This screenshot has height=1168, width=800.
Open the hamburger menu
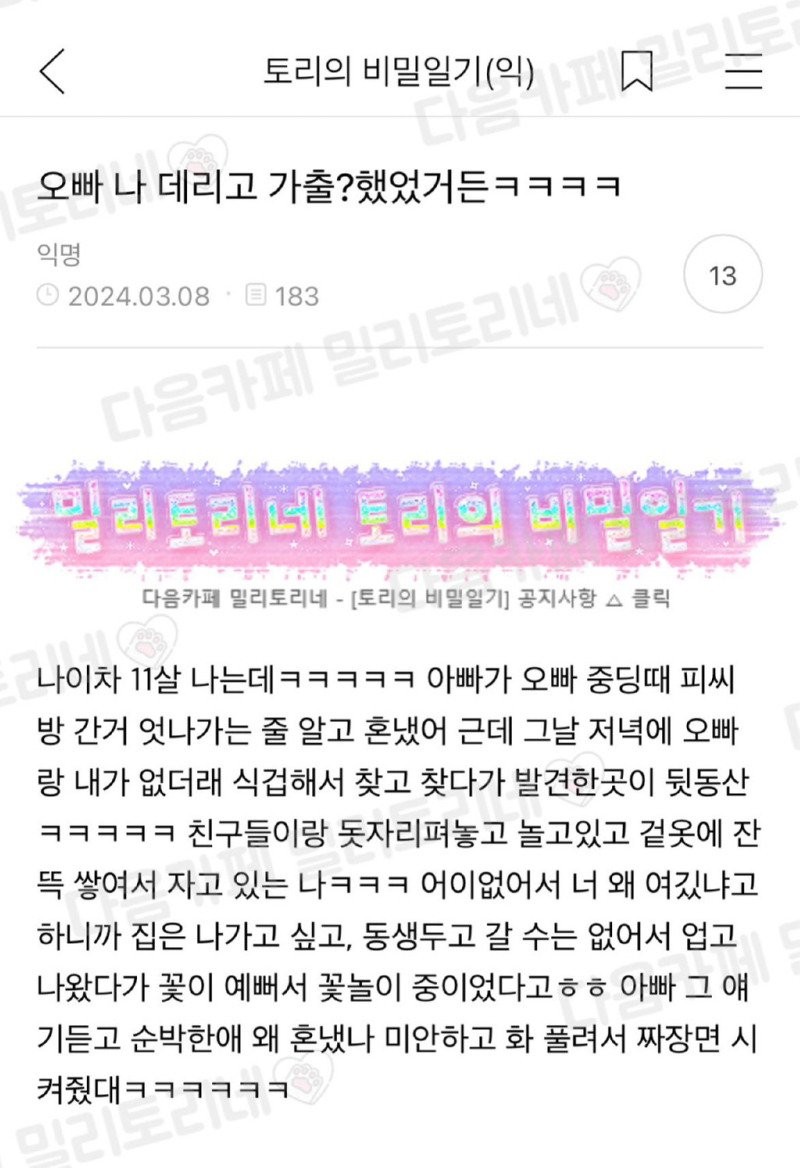tap(743, 72)
